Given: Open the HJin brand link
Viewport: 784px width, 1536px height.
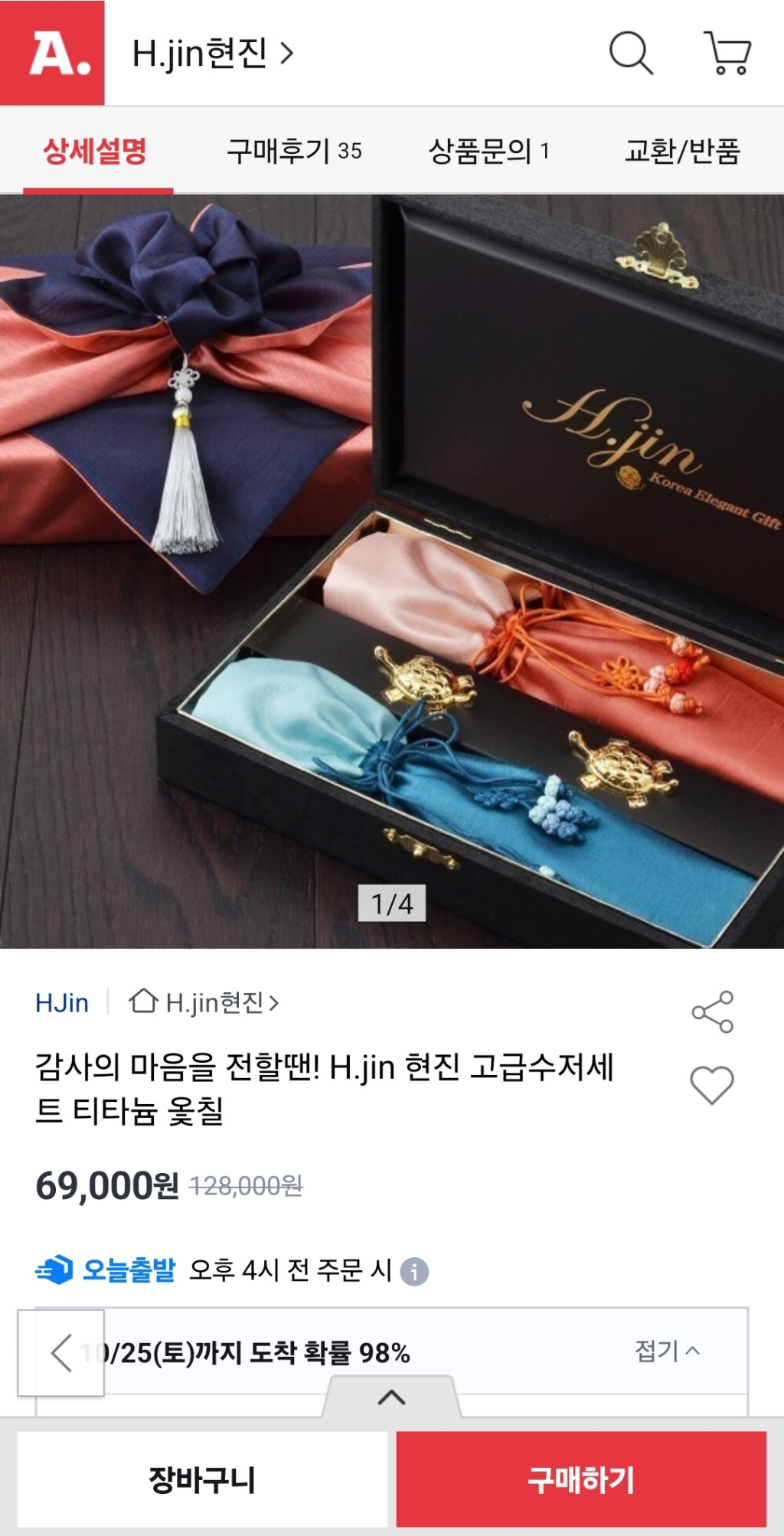Looking at the screenshot, I should pos(62,1002).
